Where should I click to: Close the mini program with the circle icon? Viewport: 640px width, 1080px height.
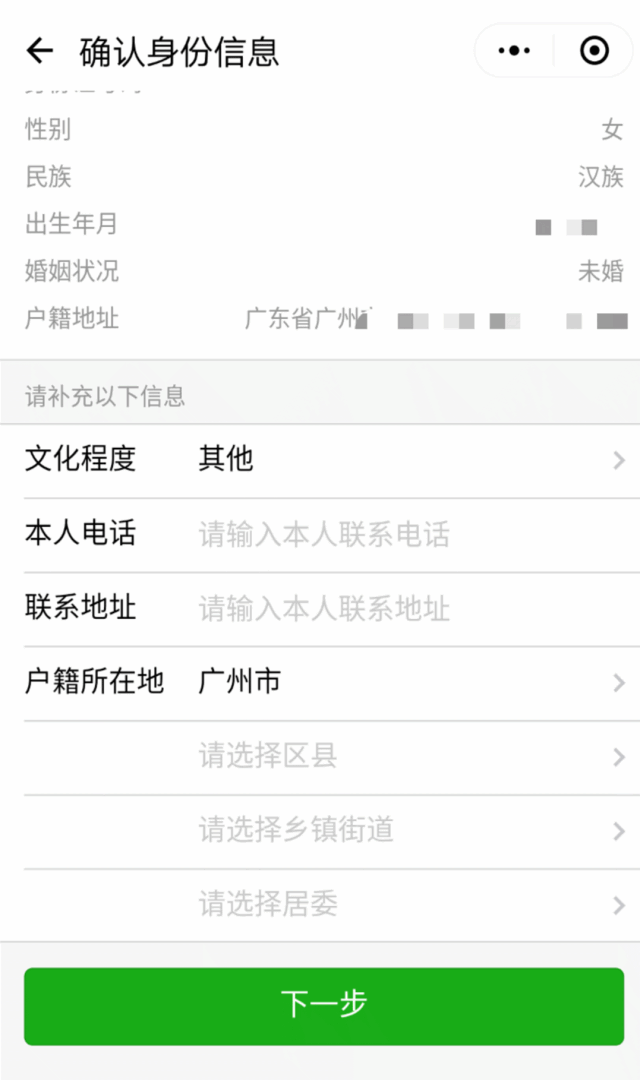click(x=594, y=50)
